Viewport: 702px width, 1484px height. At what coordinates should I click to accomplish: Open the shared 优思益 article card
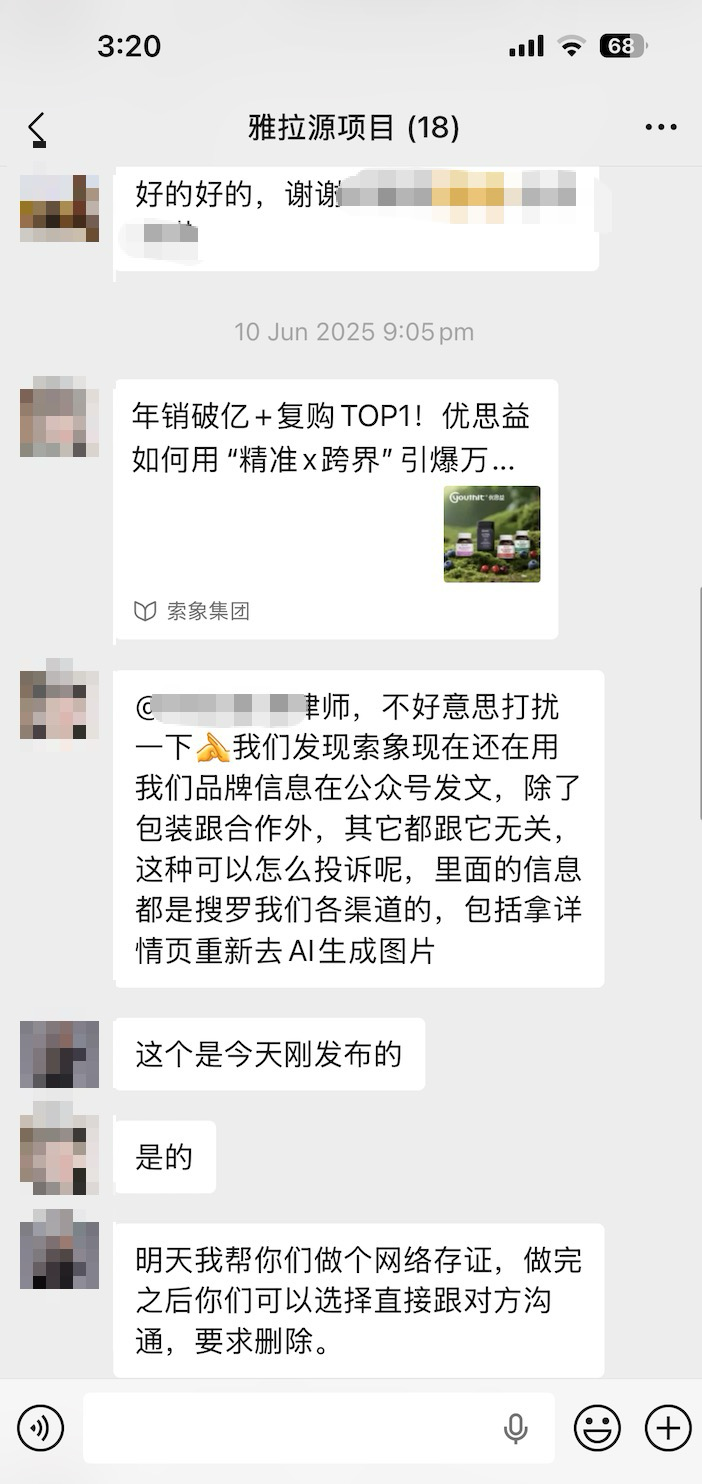[335, 510]
